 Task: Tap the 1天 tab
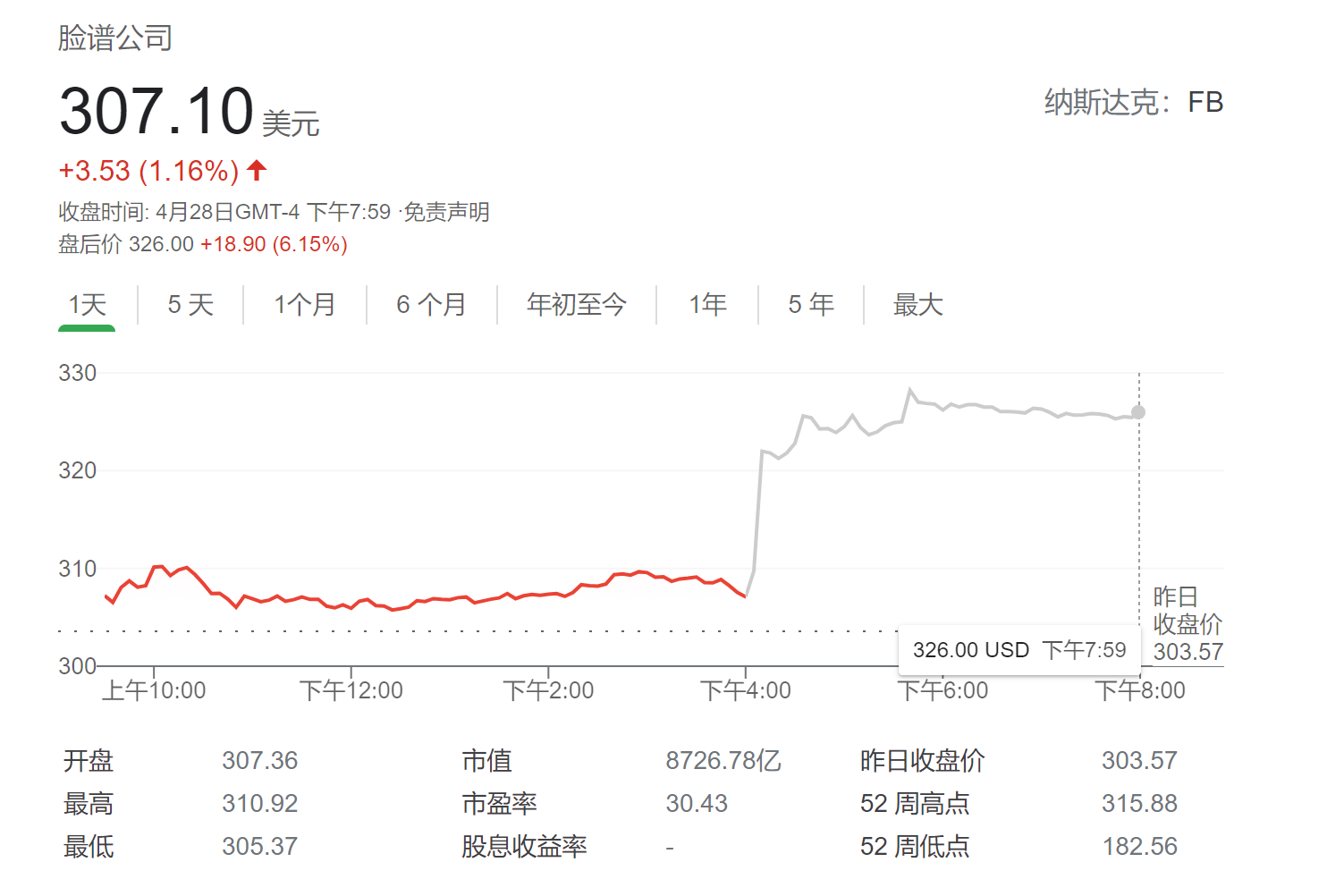point(88,305)
